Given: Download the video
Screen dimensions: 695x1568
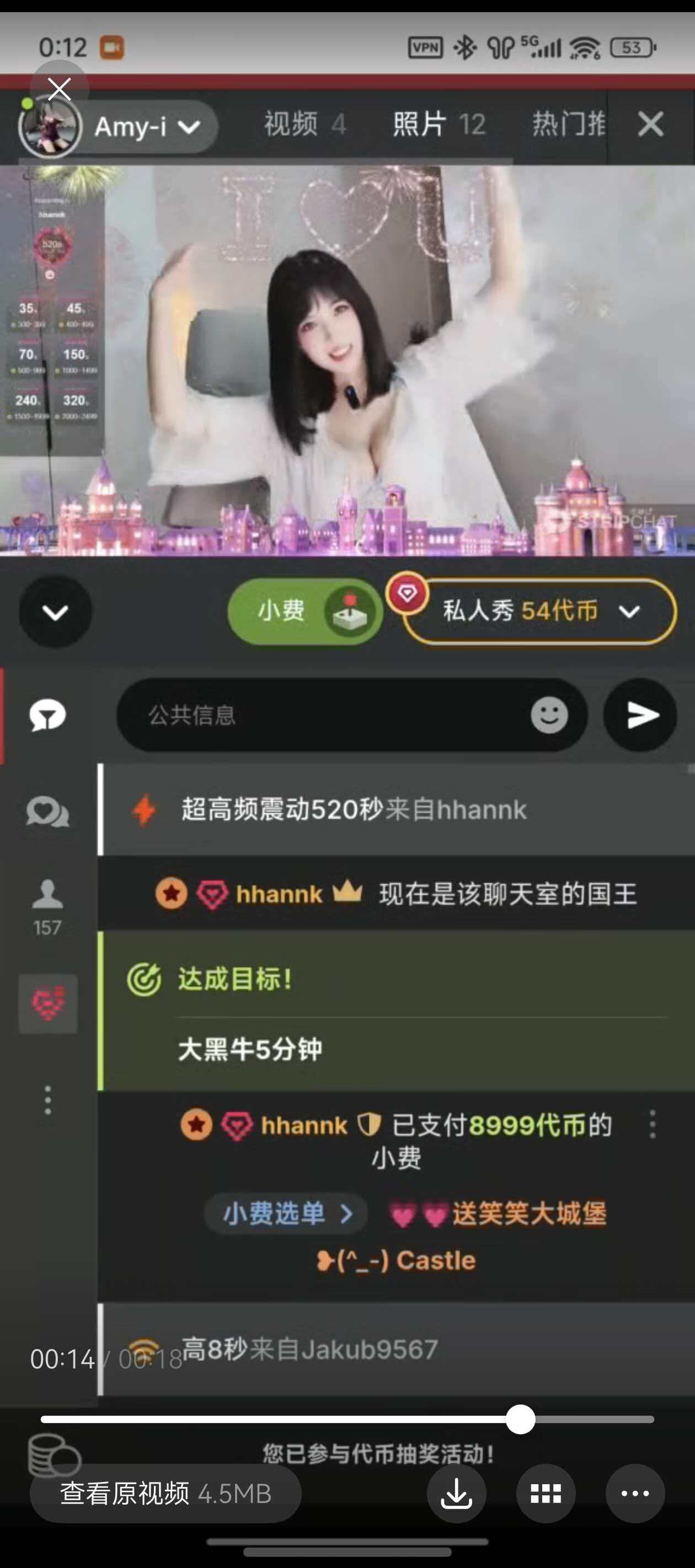Looking at the screenshot, I should coord(456,1493).
